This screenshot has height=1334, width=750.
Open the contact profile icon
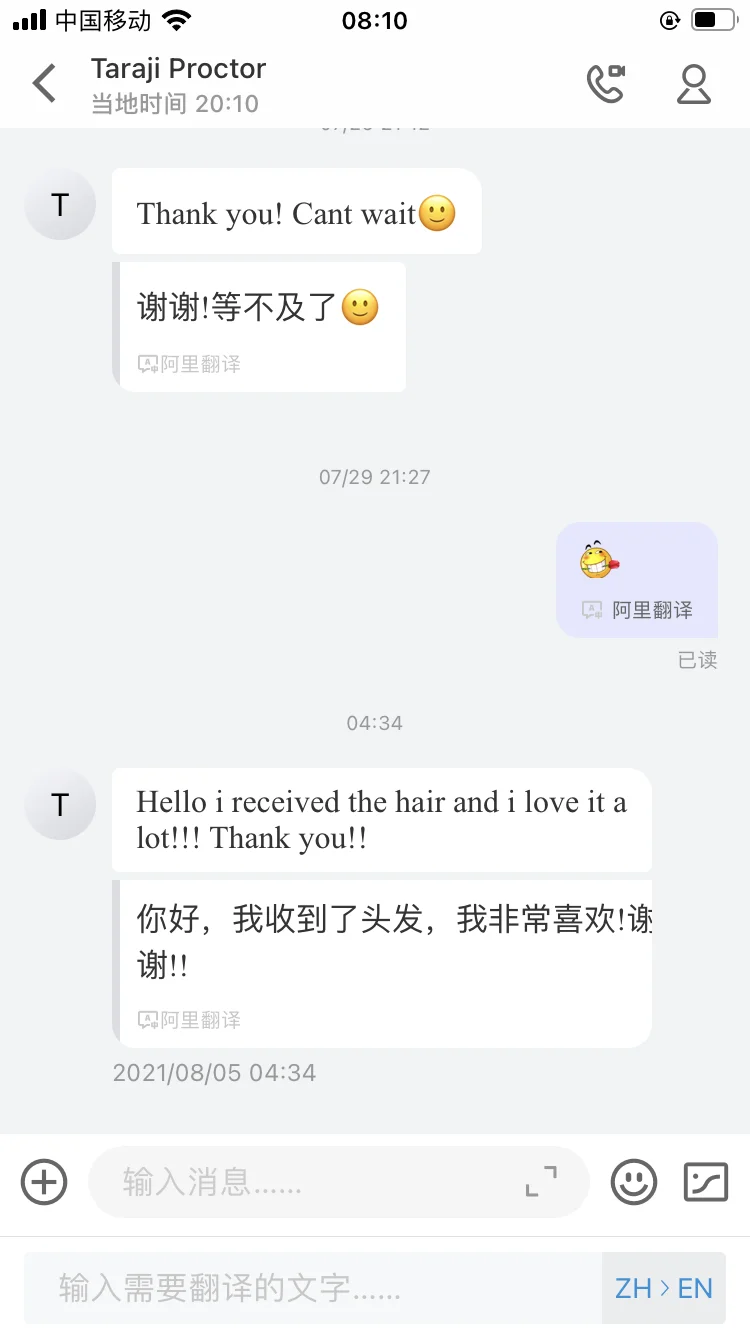click(x=693, y=84)
